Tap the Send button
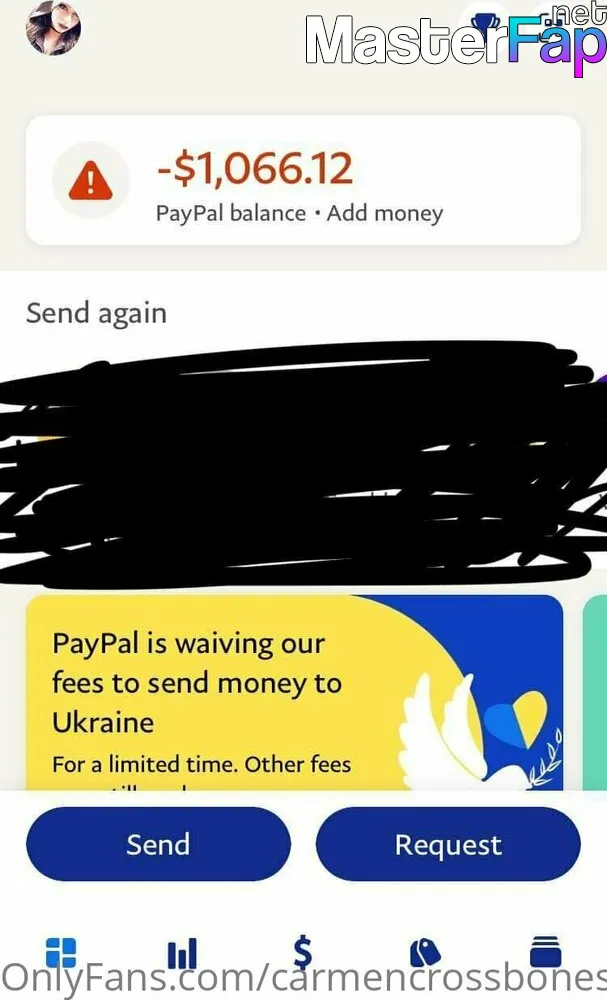This screenshot has width=607, height=1000. click(158, 844)
